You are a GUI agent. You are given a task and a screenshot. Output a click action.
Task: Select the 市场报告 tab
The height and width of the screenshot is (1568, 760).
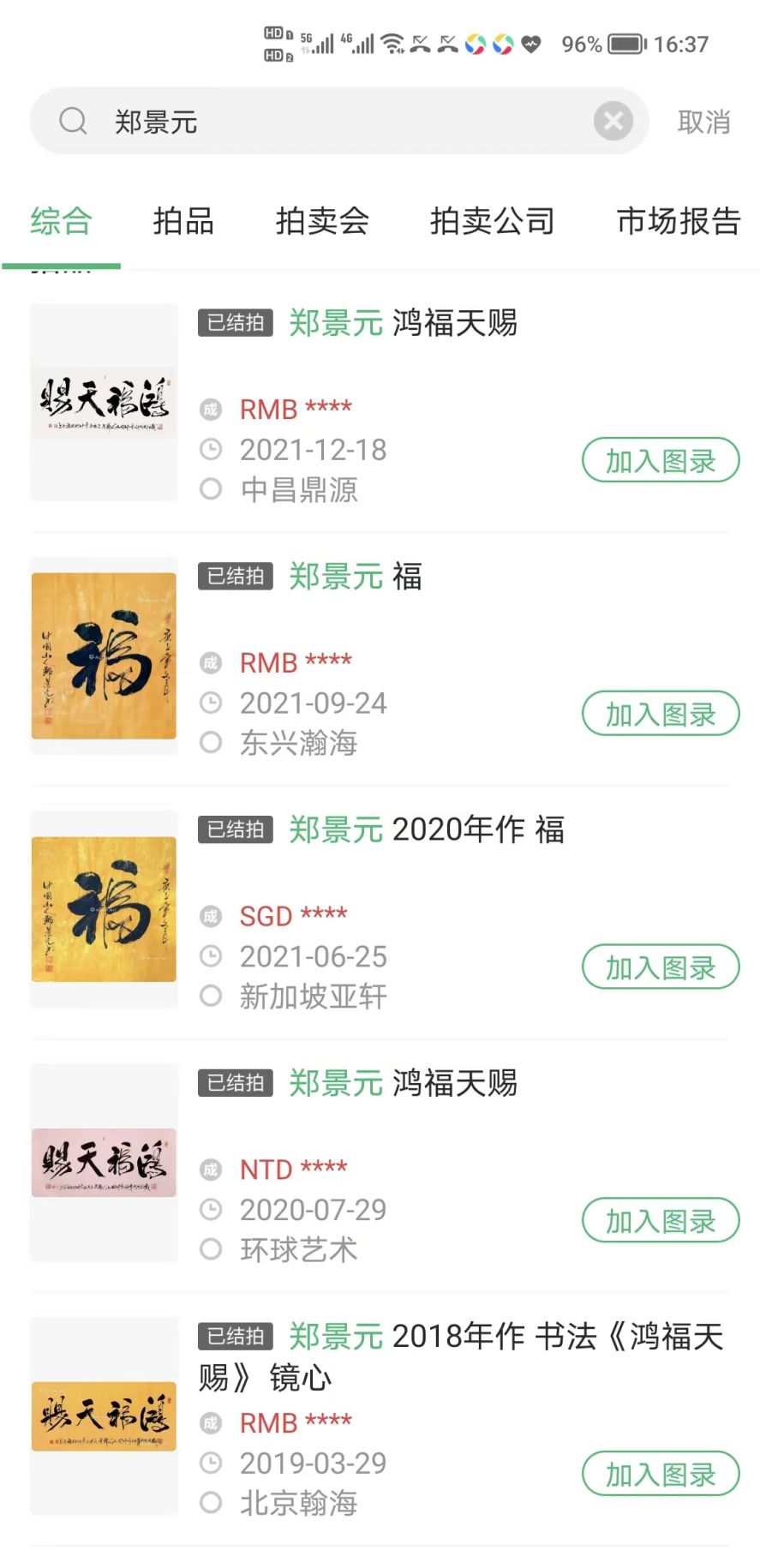678,222
